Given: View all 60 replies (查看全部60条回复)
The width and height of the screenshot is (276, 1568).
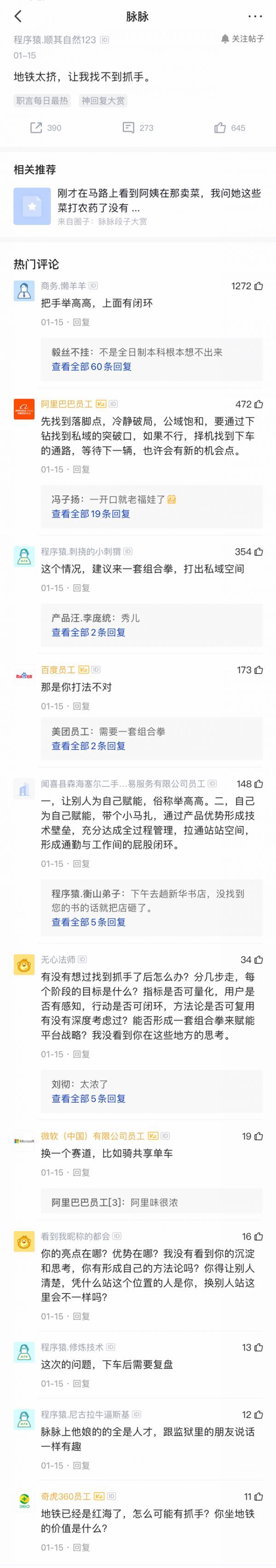Looking at the screenshot, I should click(92, 366).
